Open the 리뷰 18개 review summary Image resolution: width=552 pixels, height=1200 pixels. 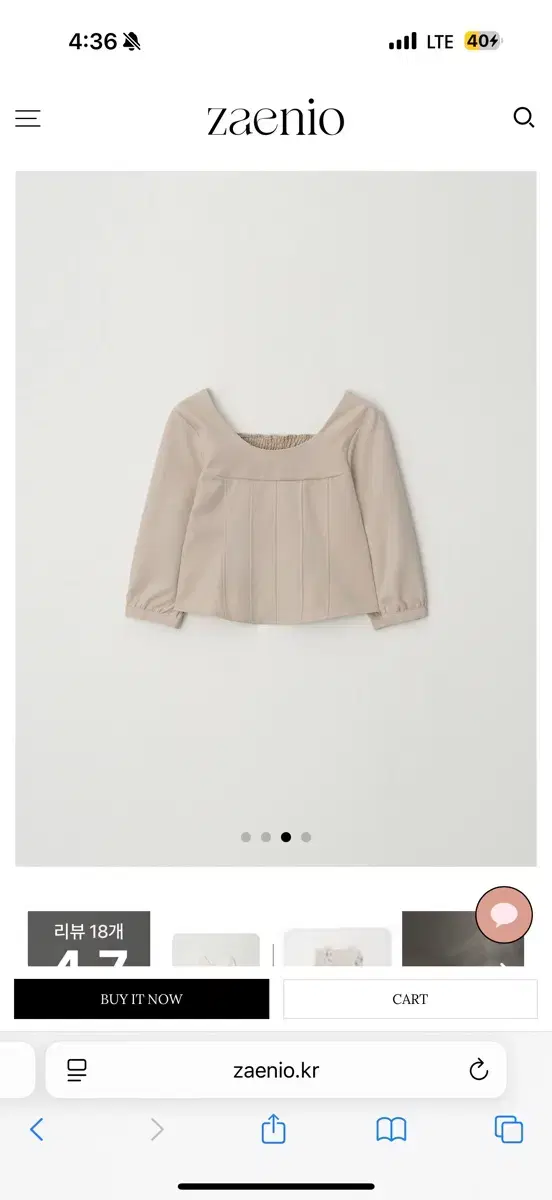[89, 938]
